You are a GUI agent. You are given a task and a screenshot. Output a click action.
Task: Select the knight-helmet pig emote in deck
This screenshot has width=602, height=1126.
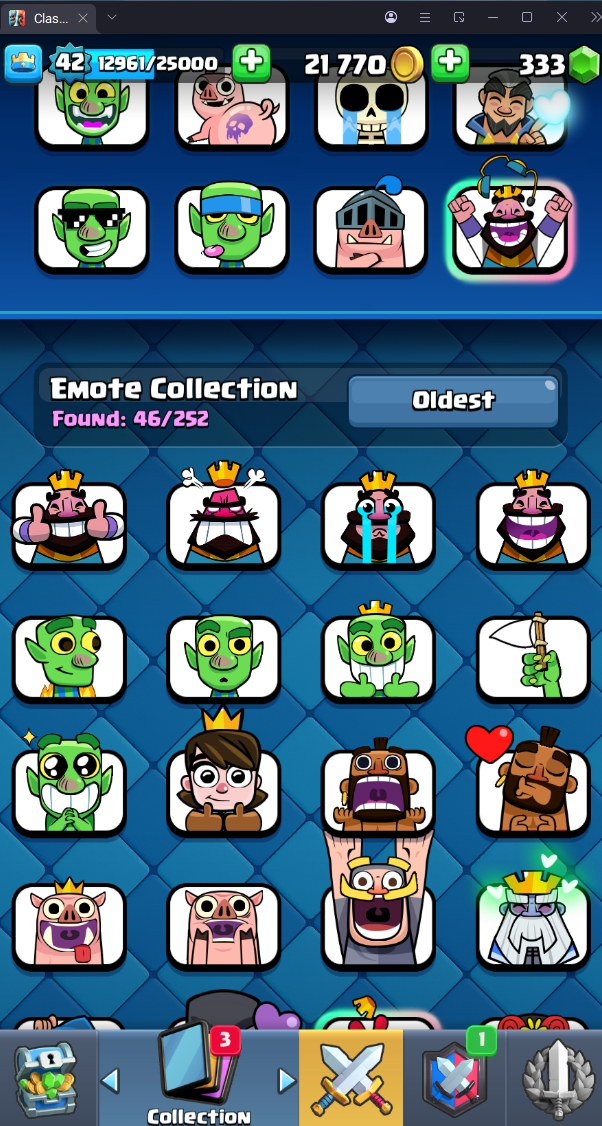pyautogui.click(x=371, y=229)
